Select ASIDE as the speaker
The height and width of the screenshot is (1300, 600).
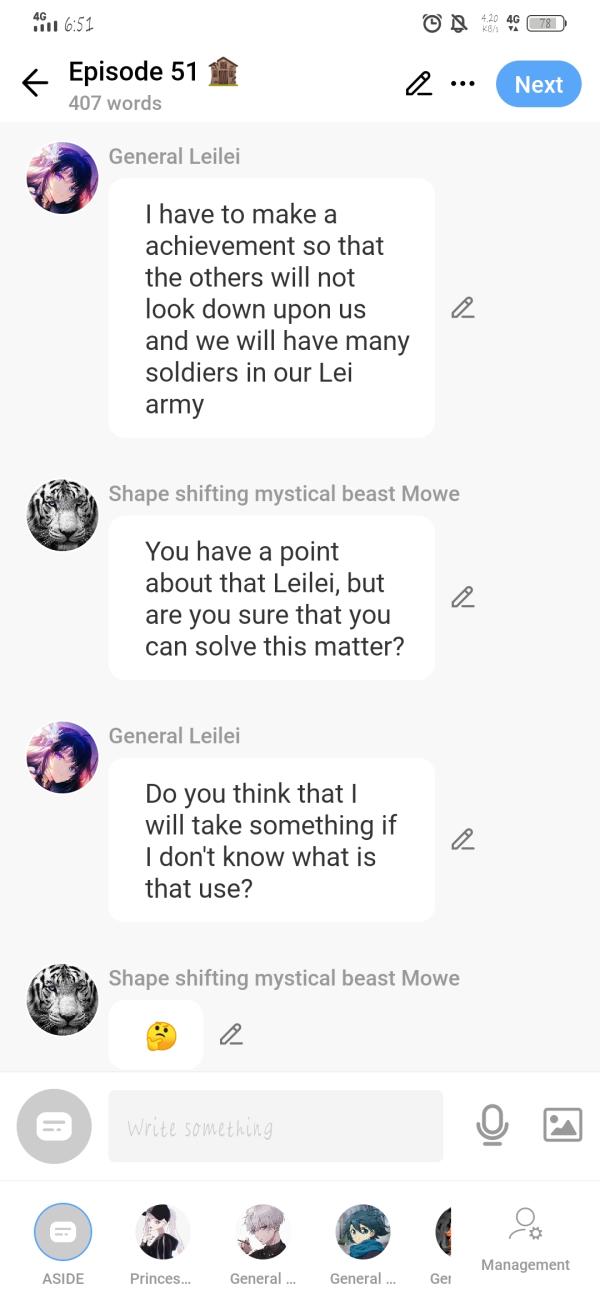point(63,1231)
